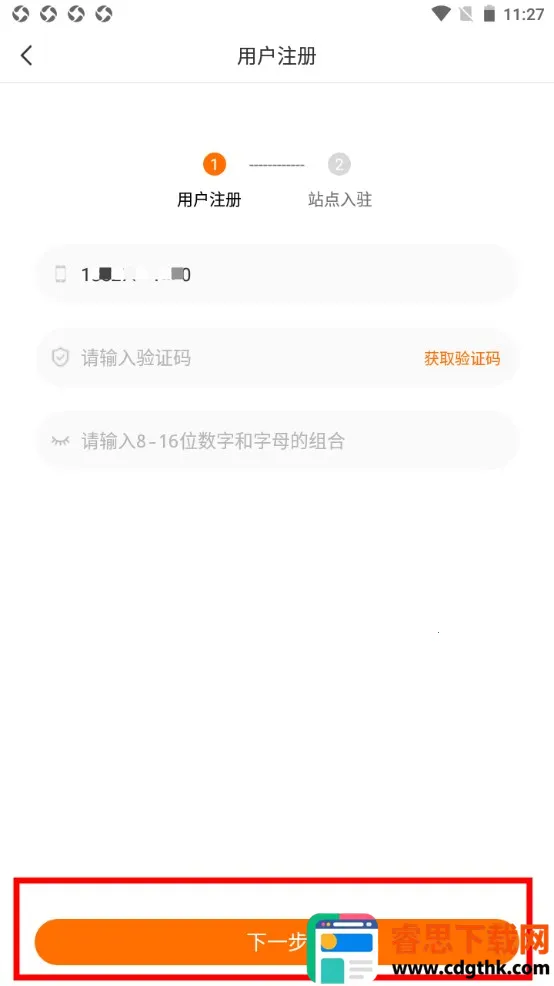554x986 pixels.
Task: Show password using the eye icon
Action: coord(60,441)
